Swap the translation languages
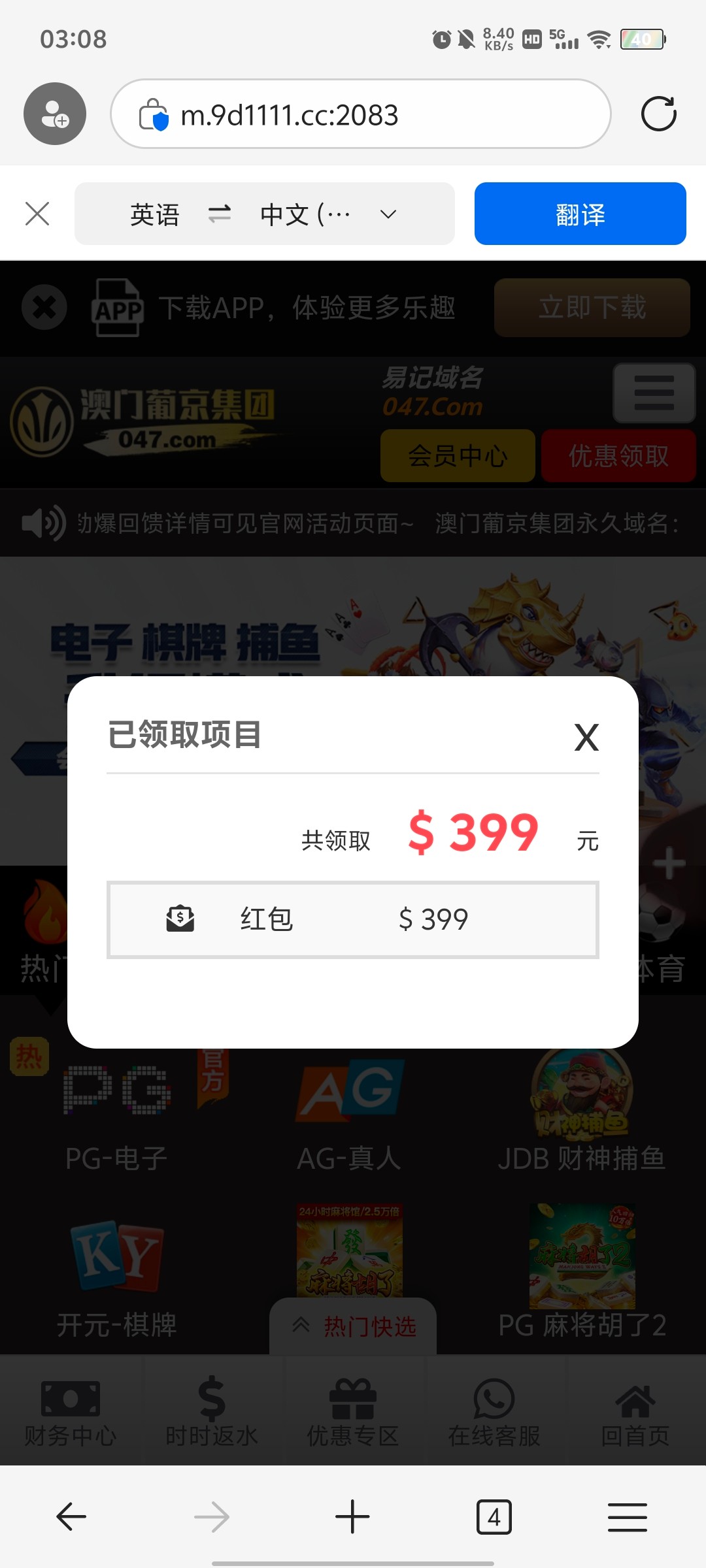This screenshot has width=706, height=1568. coord(220,214)
